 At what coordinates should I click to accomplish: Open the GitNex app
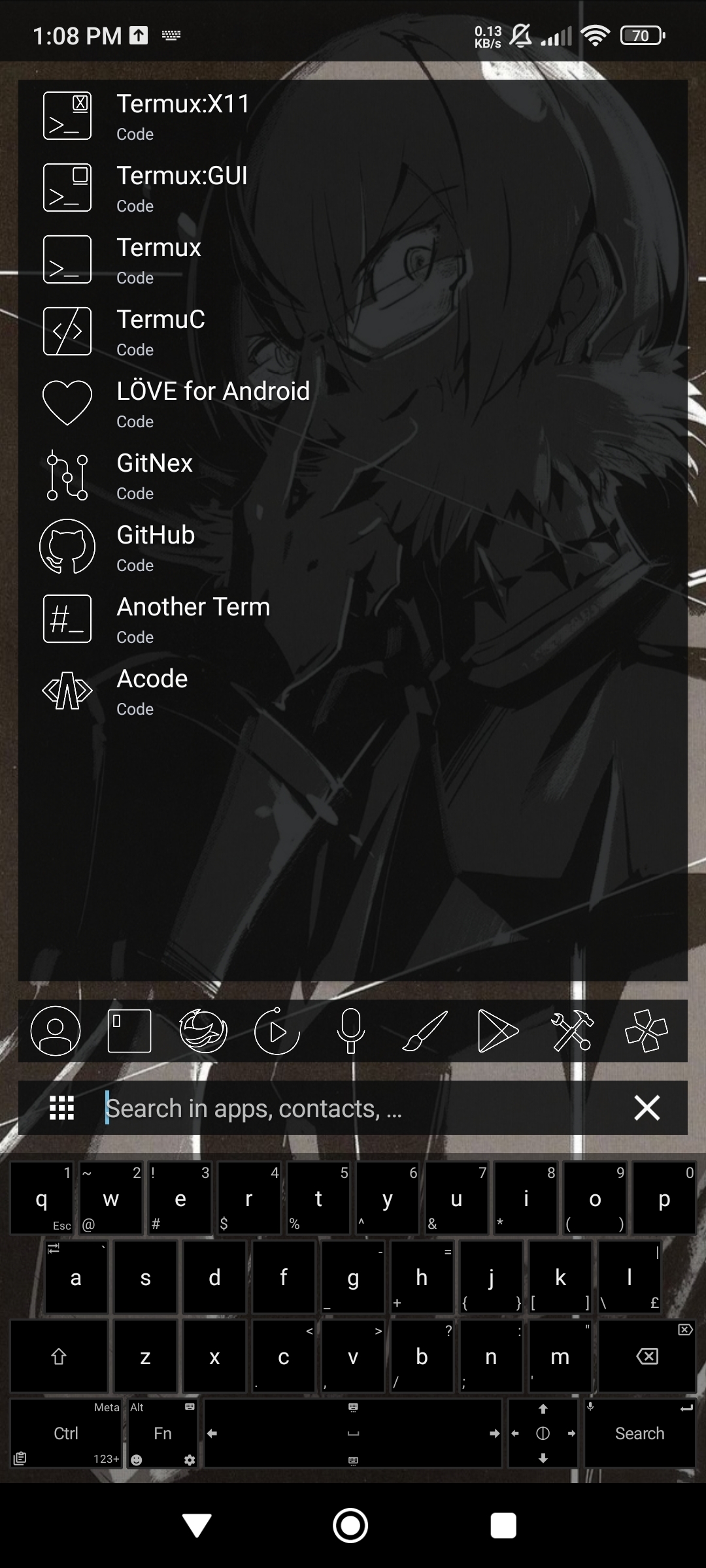click(x=154, y=476)
